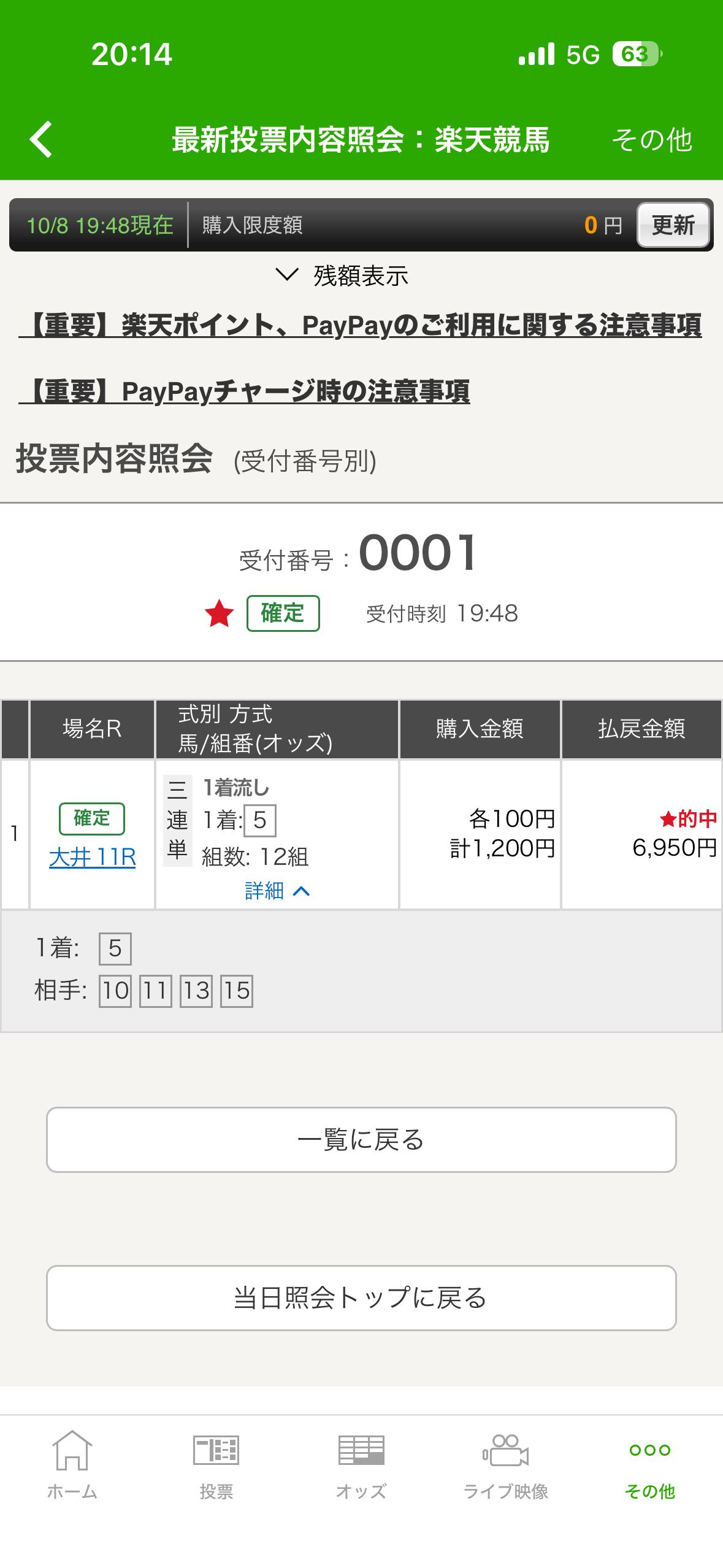Tap the 一覧に戻る button
Image resolution: width=723 pixels, height=1568 pixels.
pos(361,1139)
